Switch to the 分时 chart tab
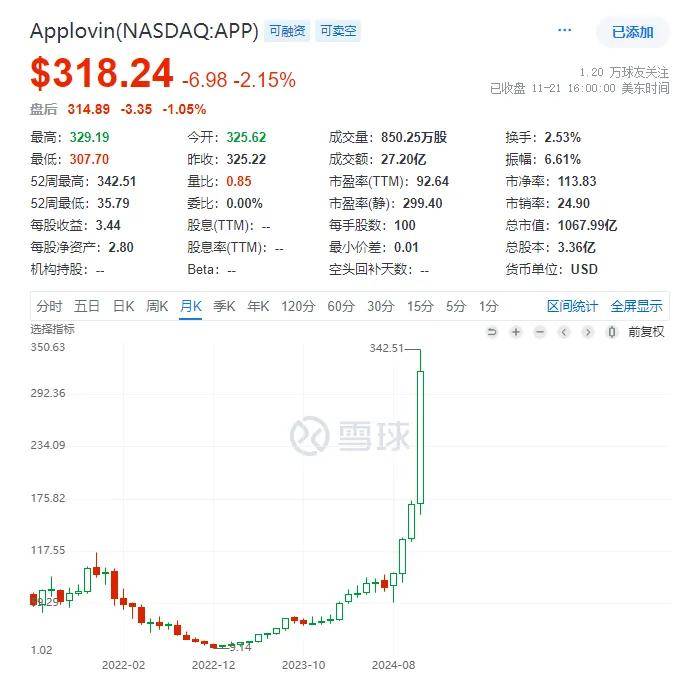Screen dimensions: 673x682 click(x=49, y=306)
